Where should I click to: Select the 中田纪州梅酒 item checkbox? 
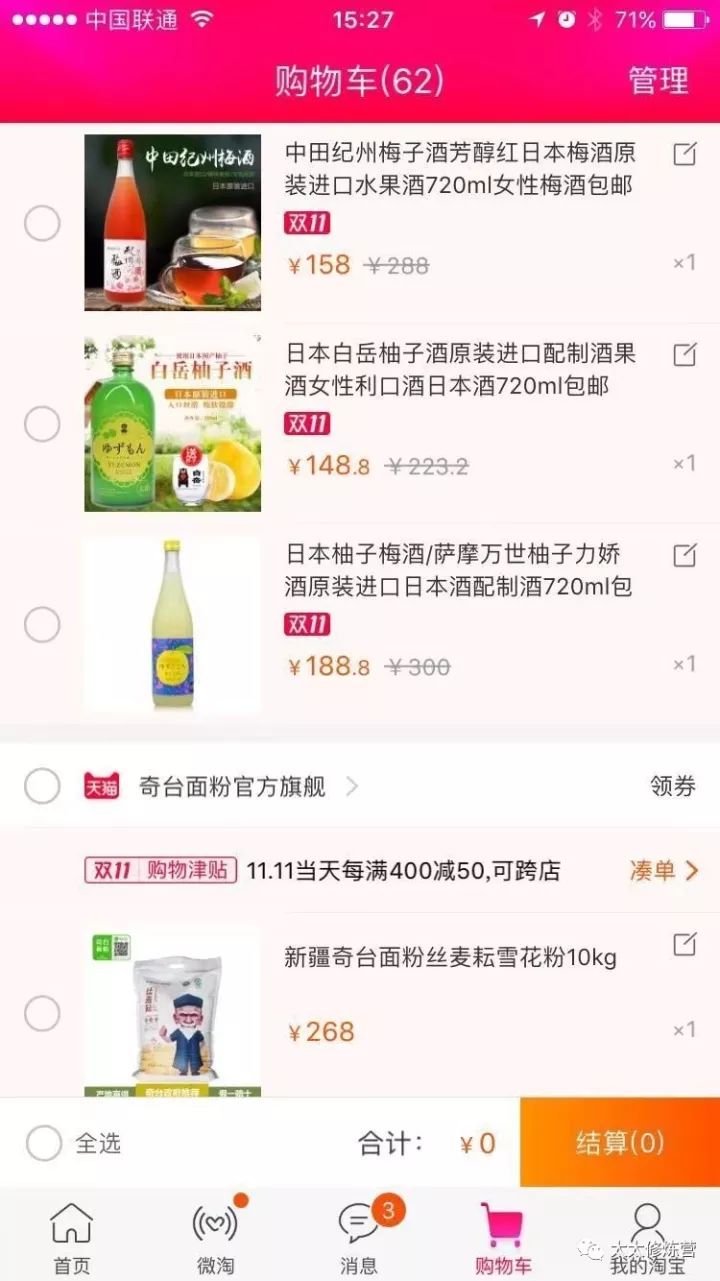(41, 222)
